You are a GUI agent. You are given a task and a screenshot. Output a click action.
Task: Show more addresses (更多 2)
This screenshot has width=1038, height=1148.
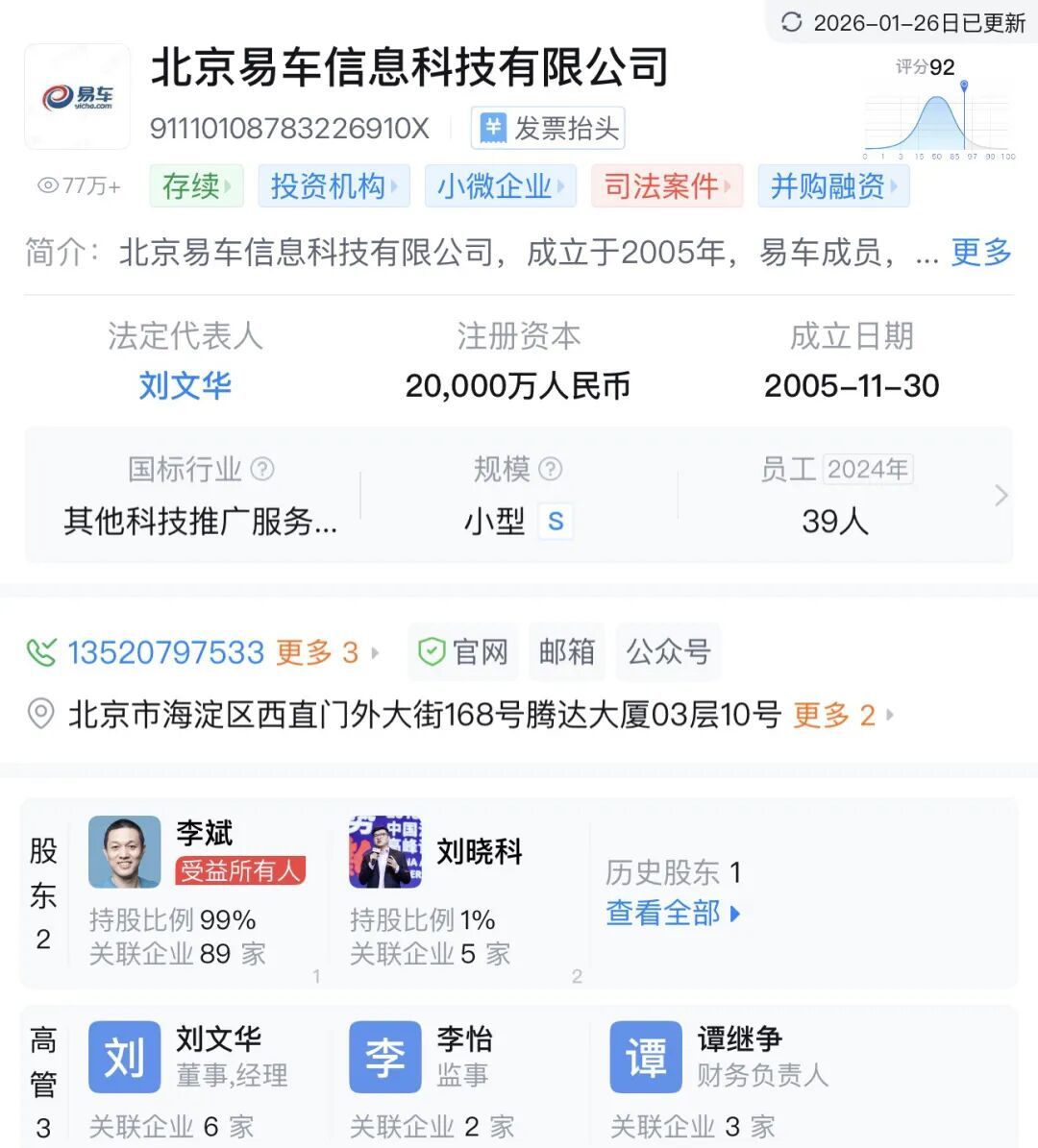coord(842,716)
